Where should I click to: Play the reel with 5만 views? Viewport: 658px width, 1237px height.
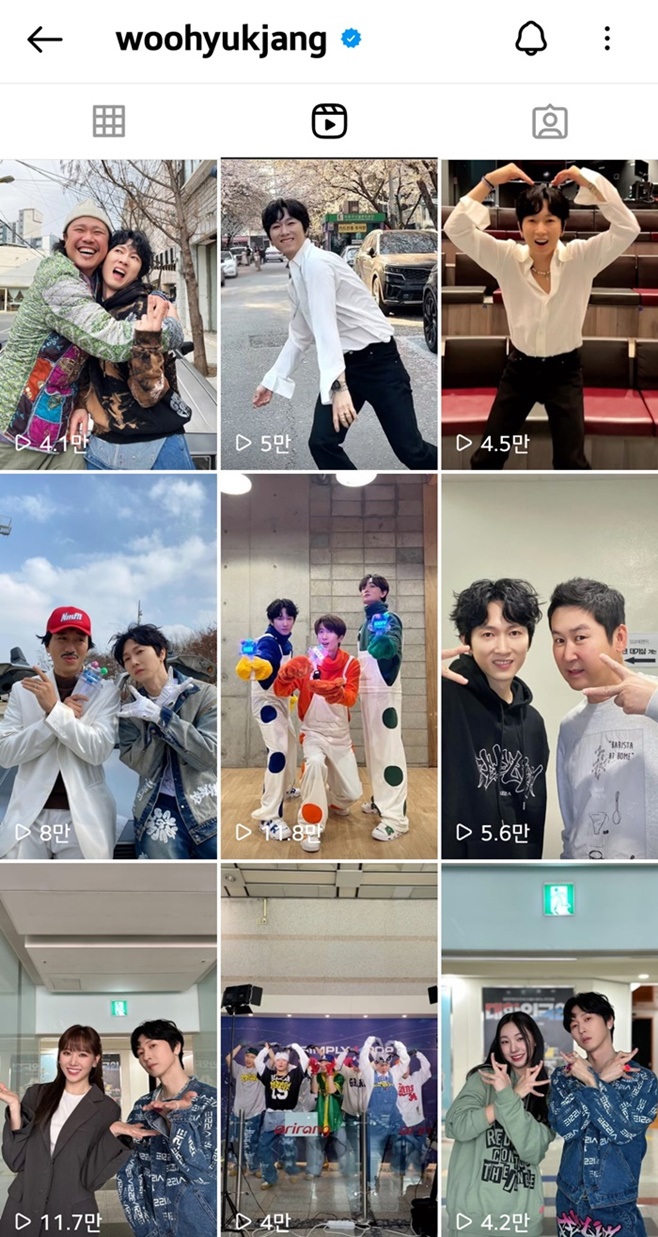tap(329, 315)
